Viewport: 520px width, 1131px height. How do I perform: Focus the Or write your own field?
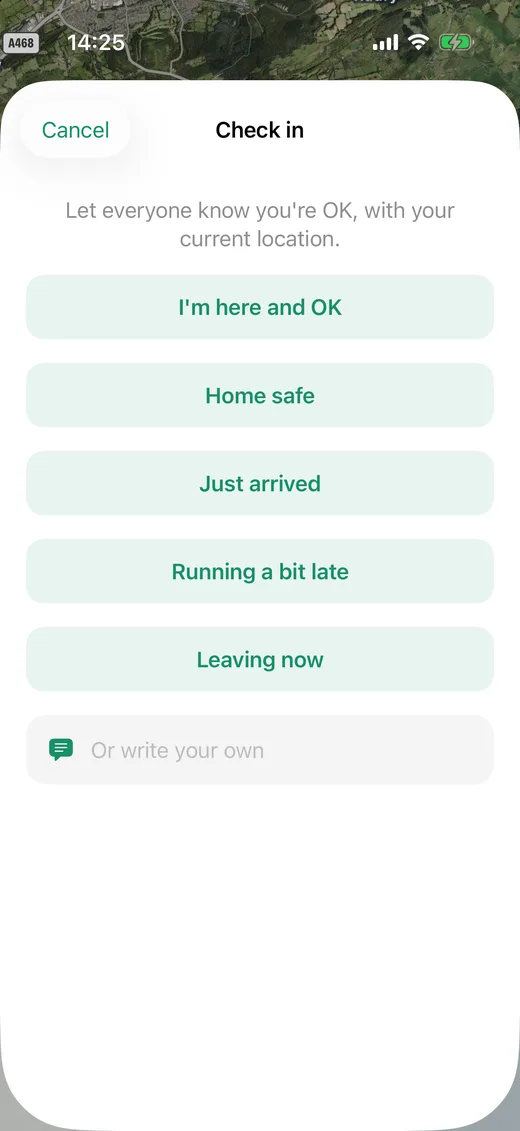[x=260, y=749]
